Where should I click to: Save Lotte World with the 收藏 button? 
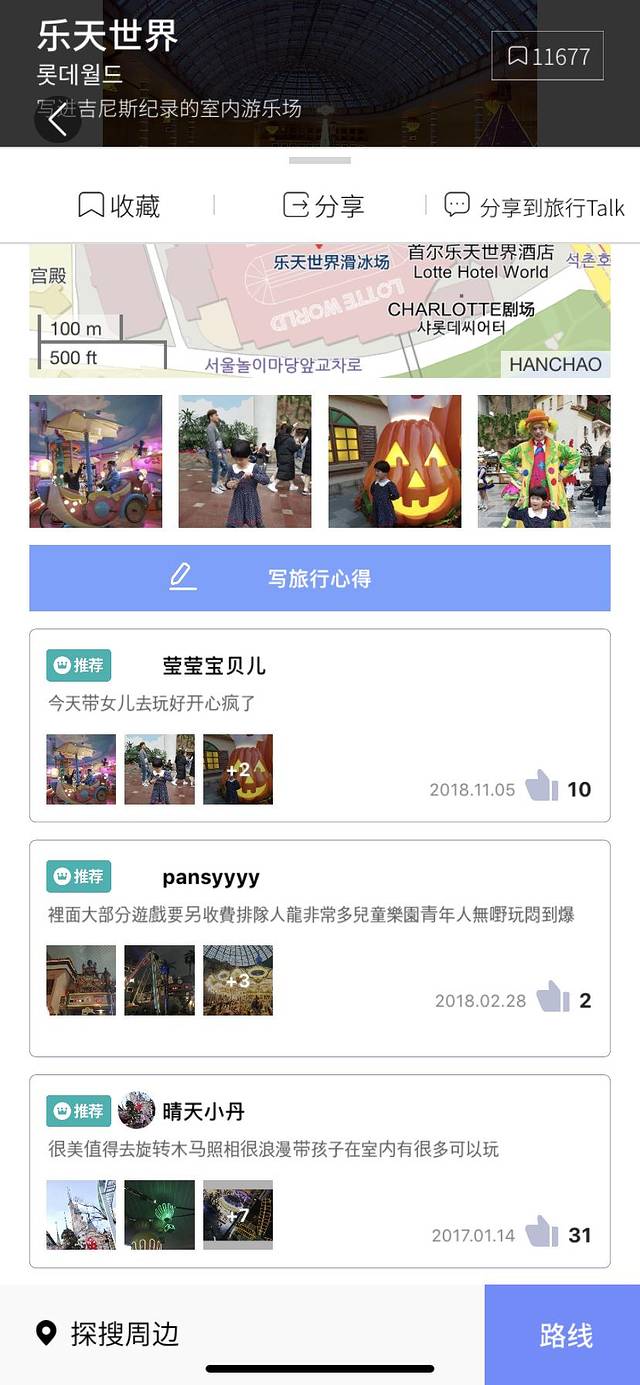click(119, 206)
